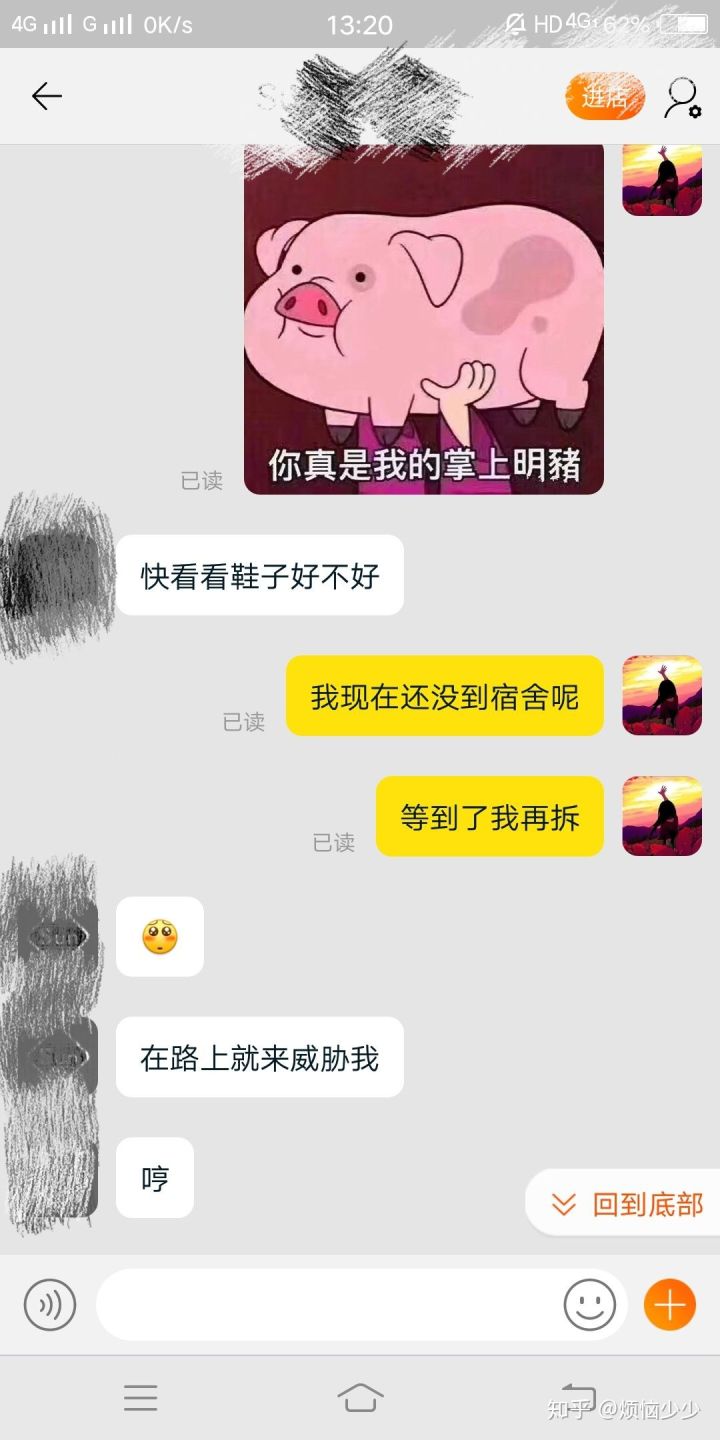Tap the orange 进店 shop button
This screenshot has width=720, height=1440.
coord(604,97)
